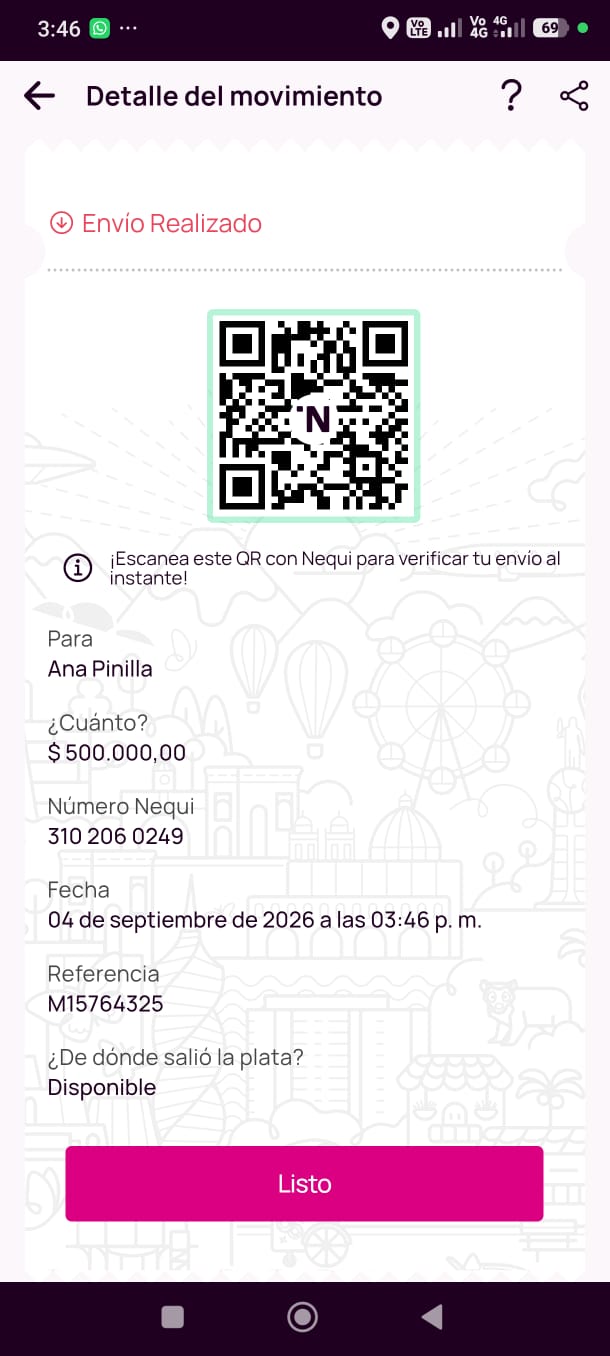Open recent apps from the navigation bar
The width and height of the screenshot is (610, 1356).
173,1317
